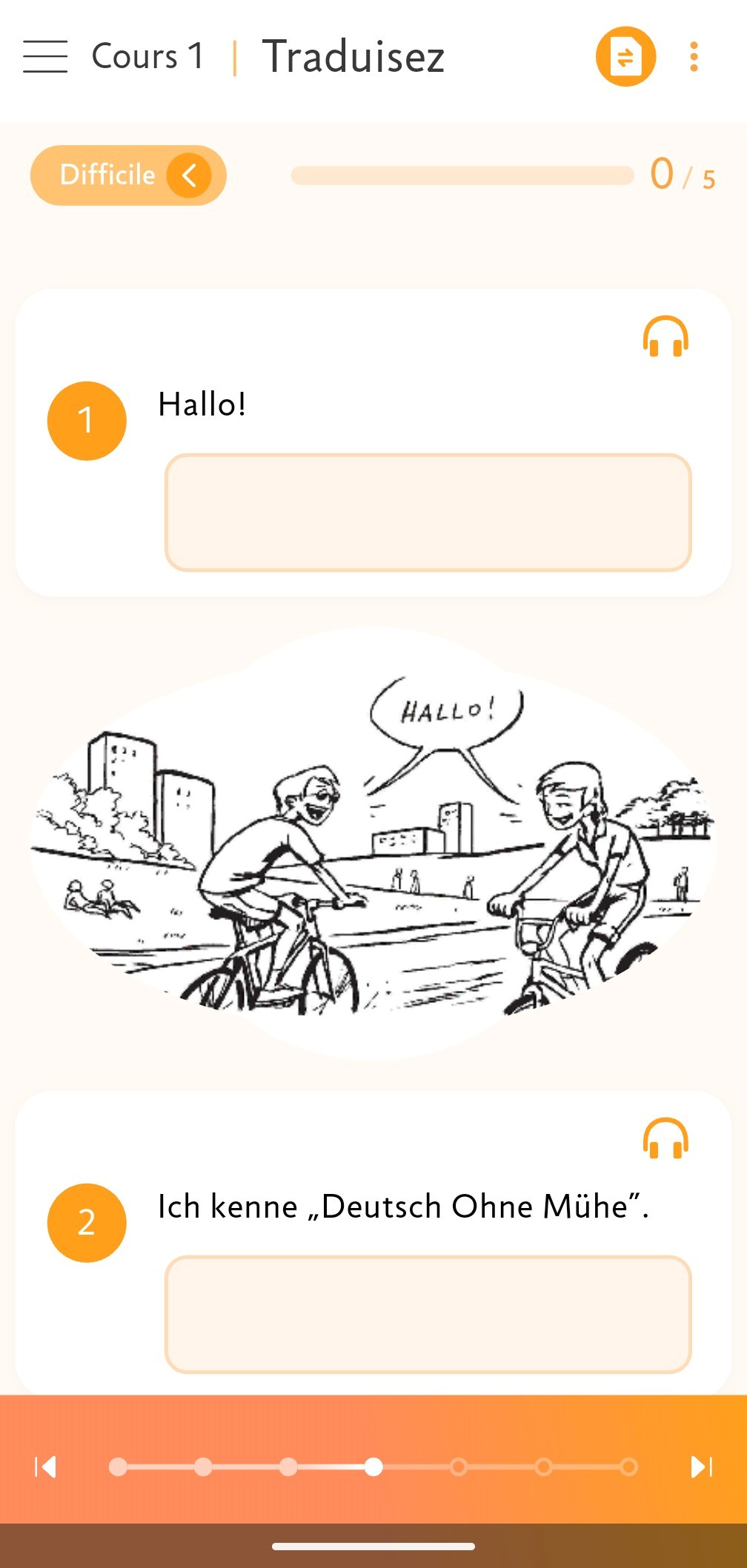Focus translation field under Hallo!
Screen dimensions: 747x1568
[428, 513]
